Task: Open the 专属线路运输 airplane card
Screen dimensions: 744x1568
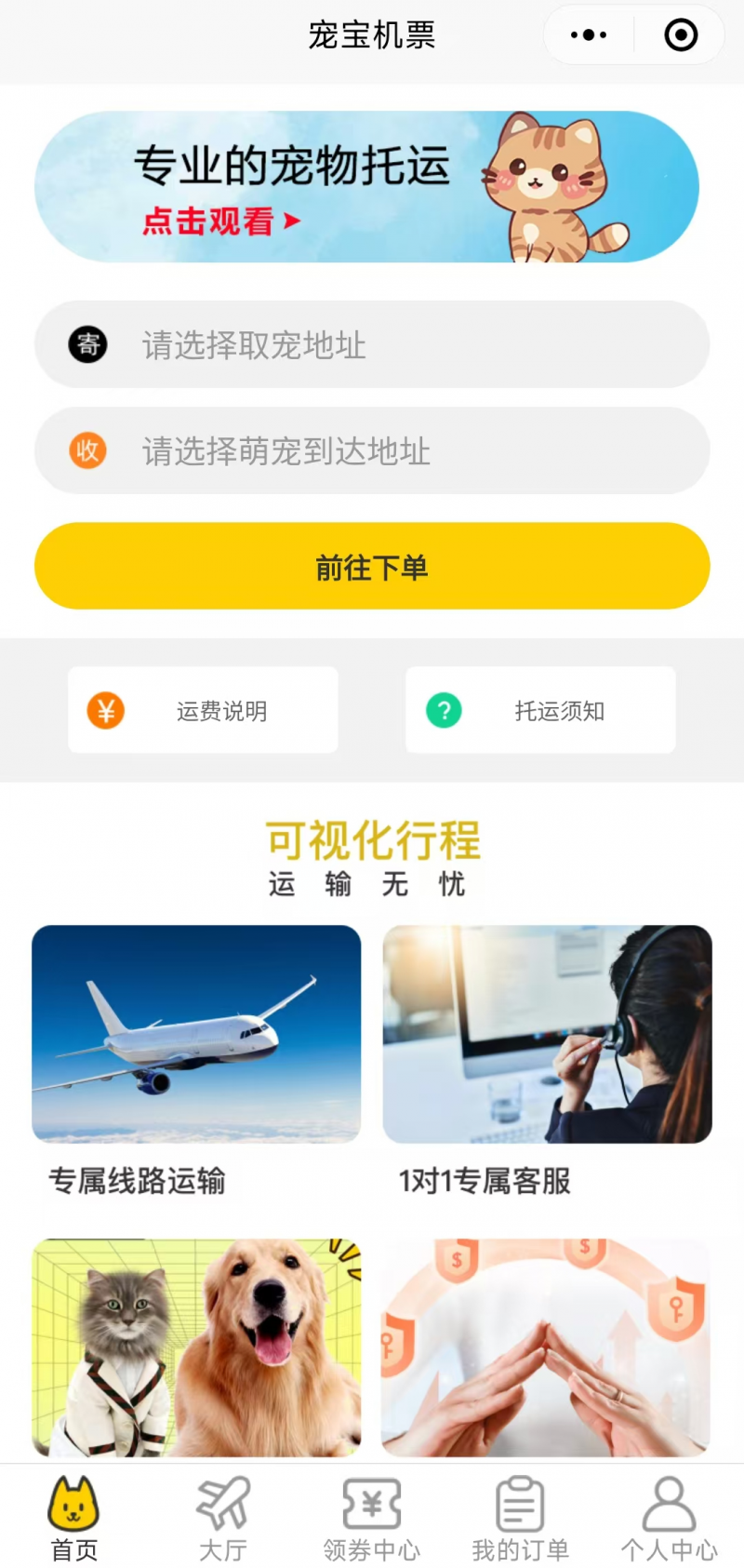Action: [x=196, y=1035]
